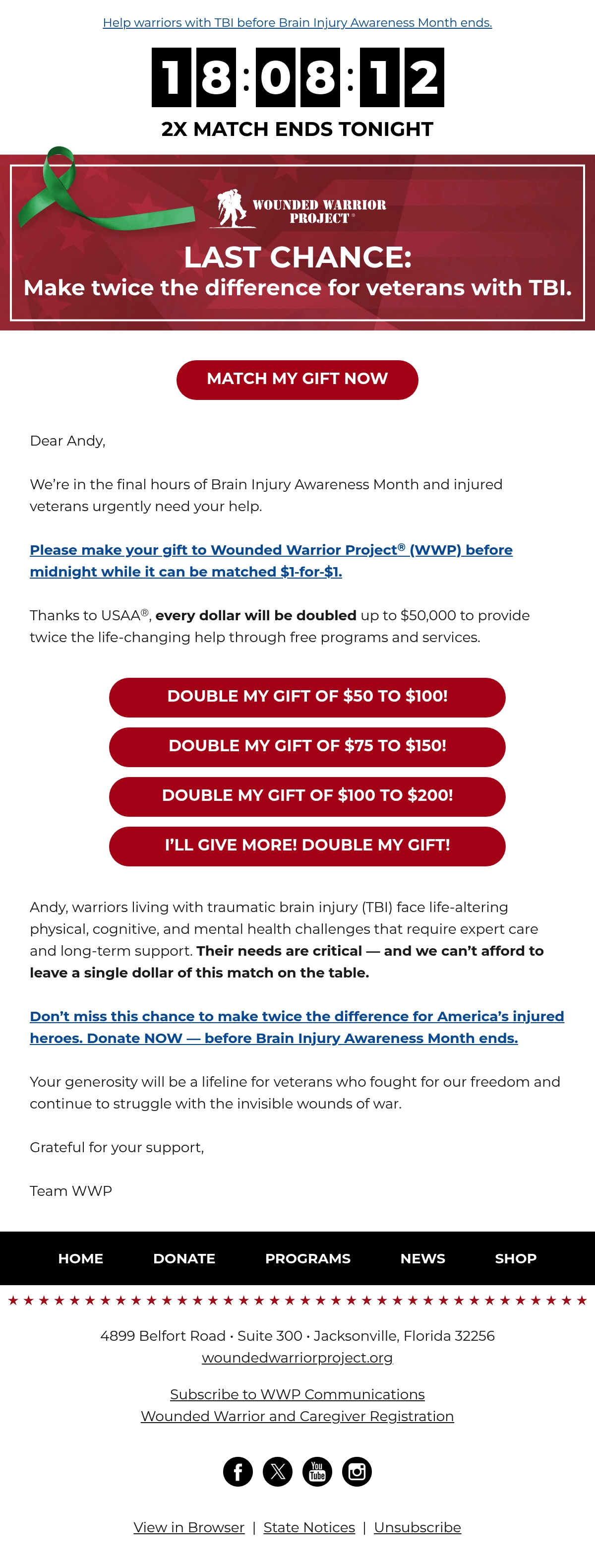Image resolution: width=595 pixels, height=1568 pixels.
Task: Open the Facebook icon
Action: tap(238, 1472)
